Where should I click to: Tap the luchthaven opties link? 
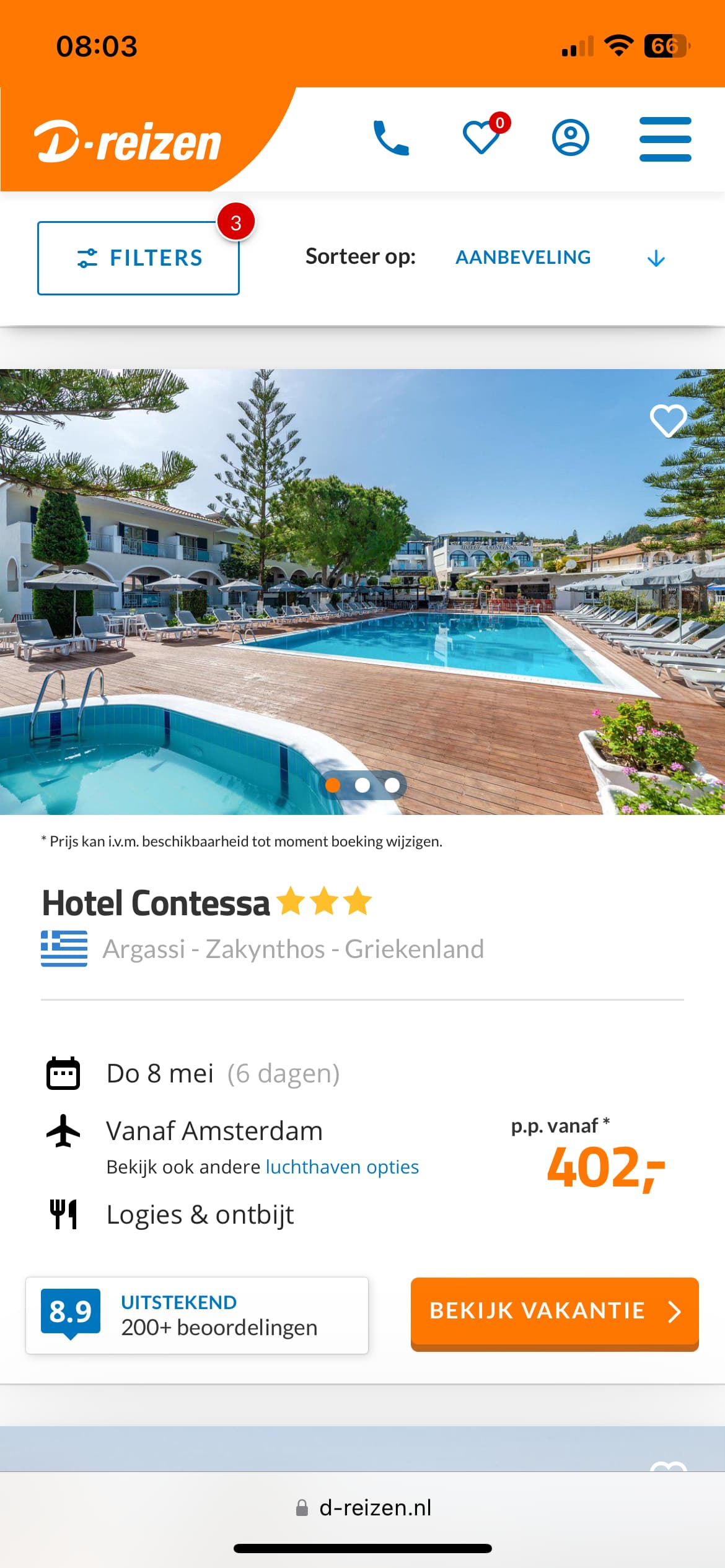(x=342, y=1167)
